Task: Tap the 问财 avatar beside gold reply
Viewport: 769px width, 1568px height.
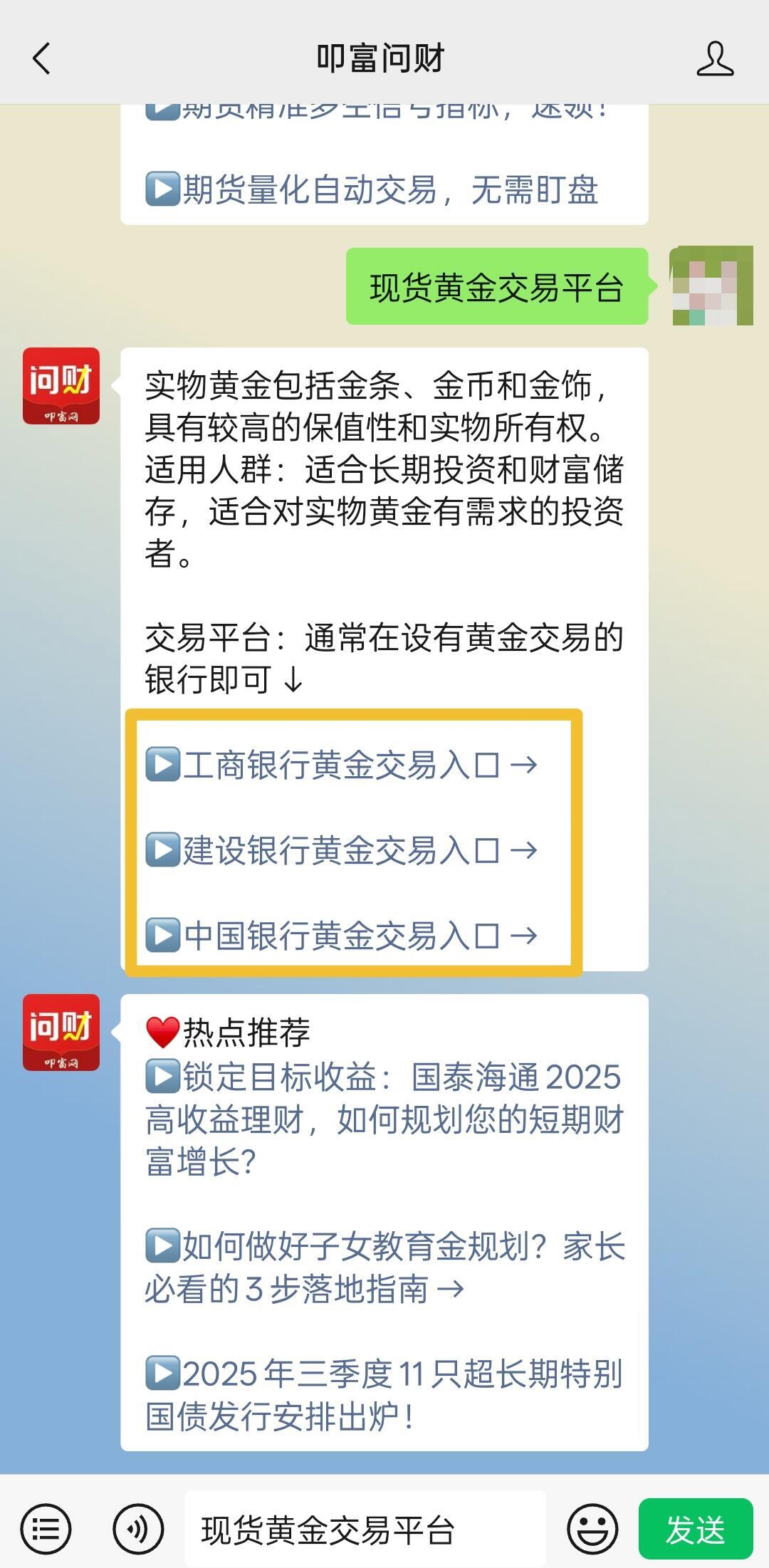Action: [61, 386]
